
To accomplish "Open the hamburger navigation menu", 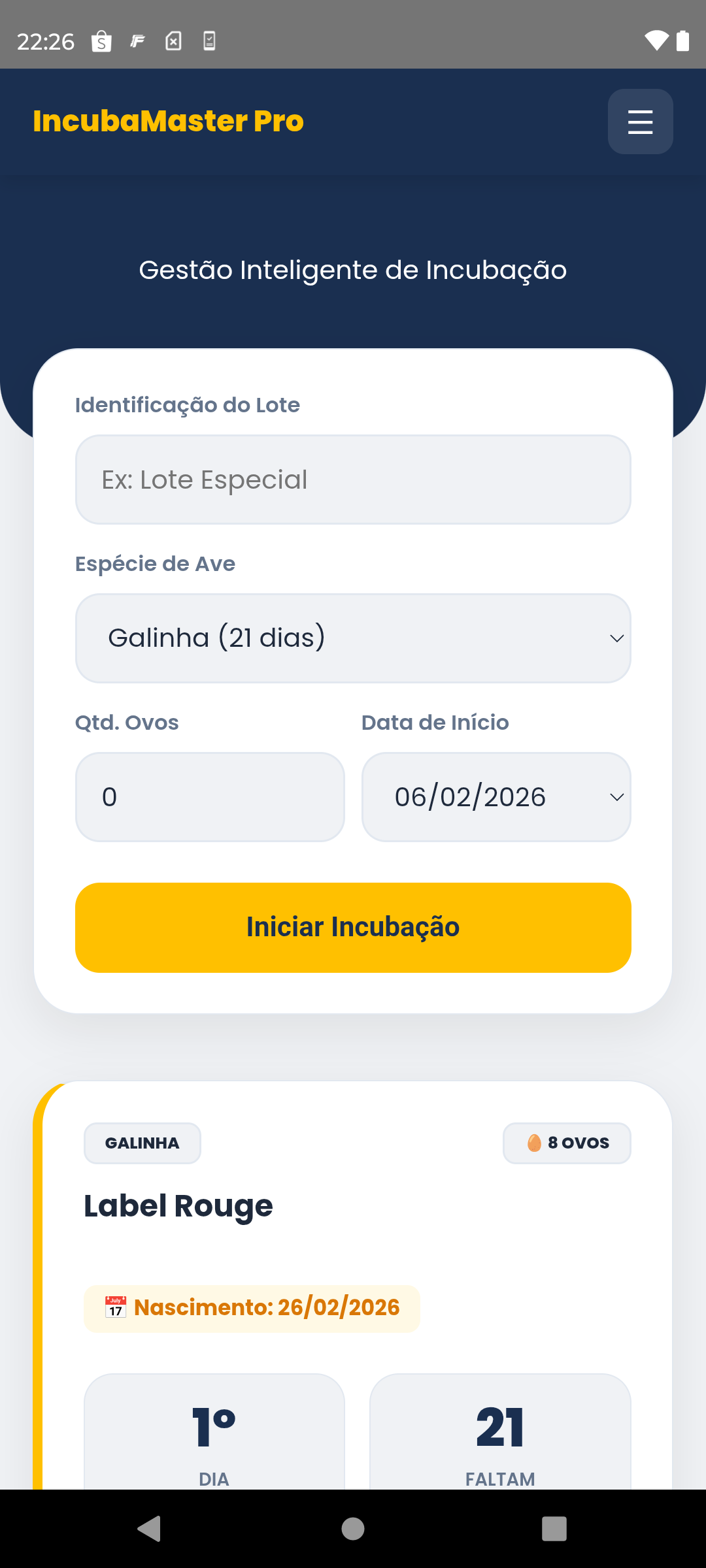I will tap(639, 122).
